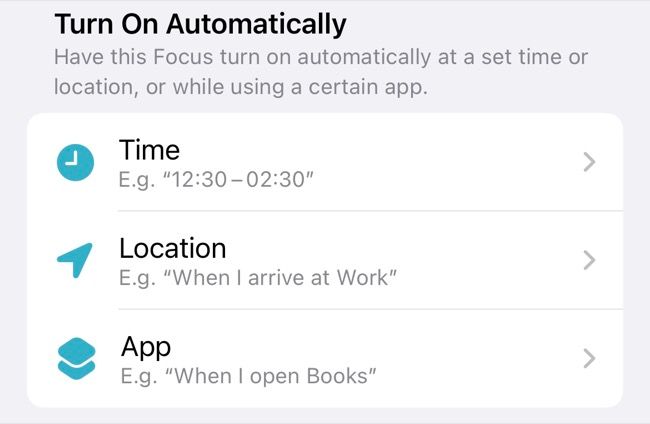The width and height of the screenshot is (650, 424).
Task: Select the Location trigger row
Action: coord(324,260)
